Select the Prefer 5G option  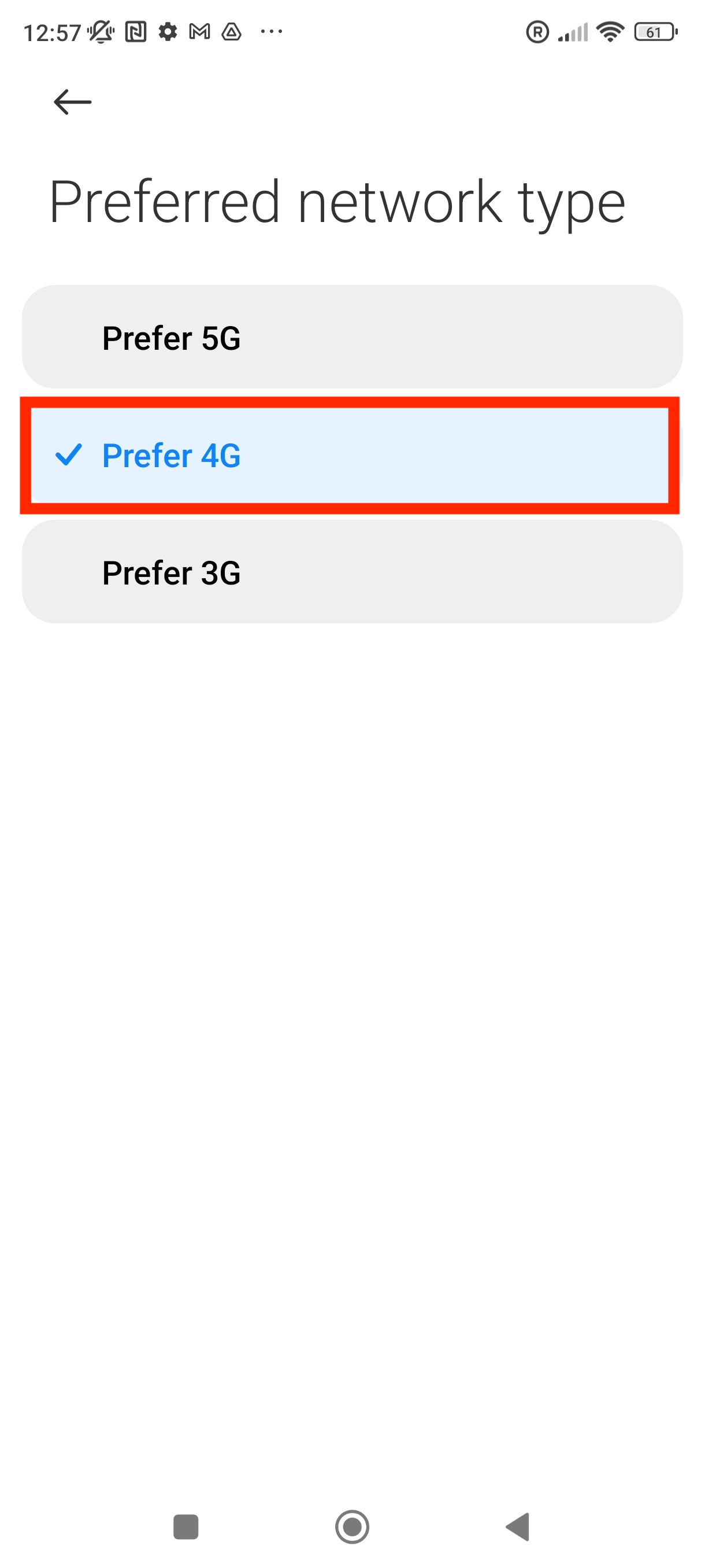(351, 336)
